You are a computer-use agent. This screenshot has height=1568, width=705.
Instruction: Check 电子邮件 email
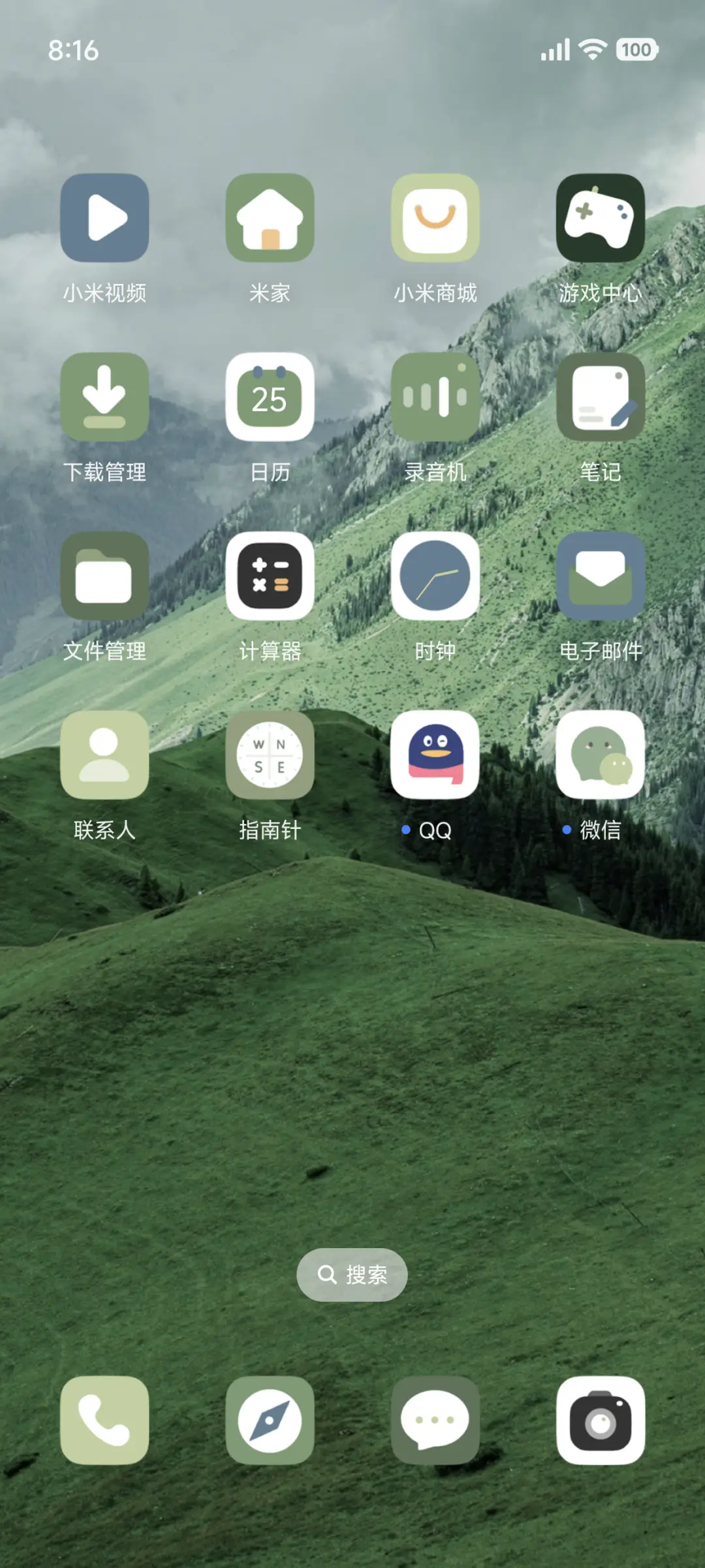pos(601,577)
